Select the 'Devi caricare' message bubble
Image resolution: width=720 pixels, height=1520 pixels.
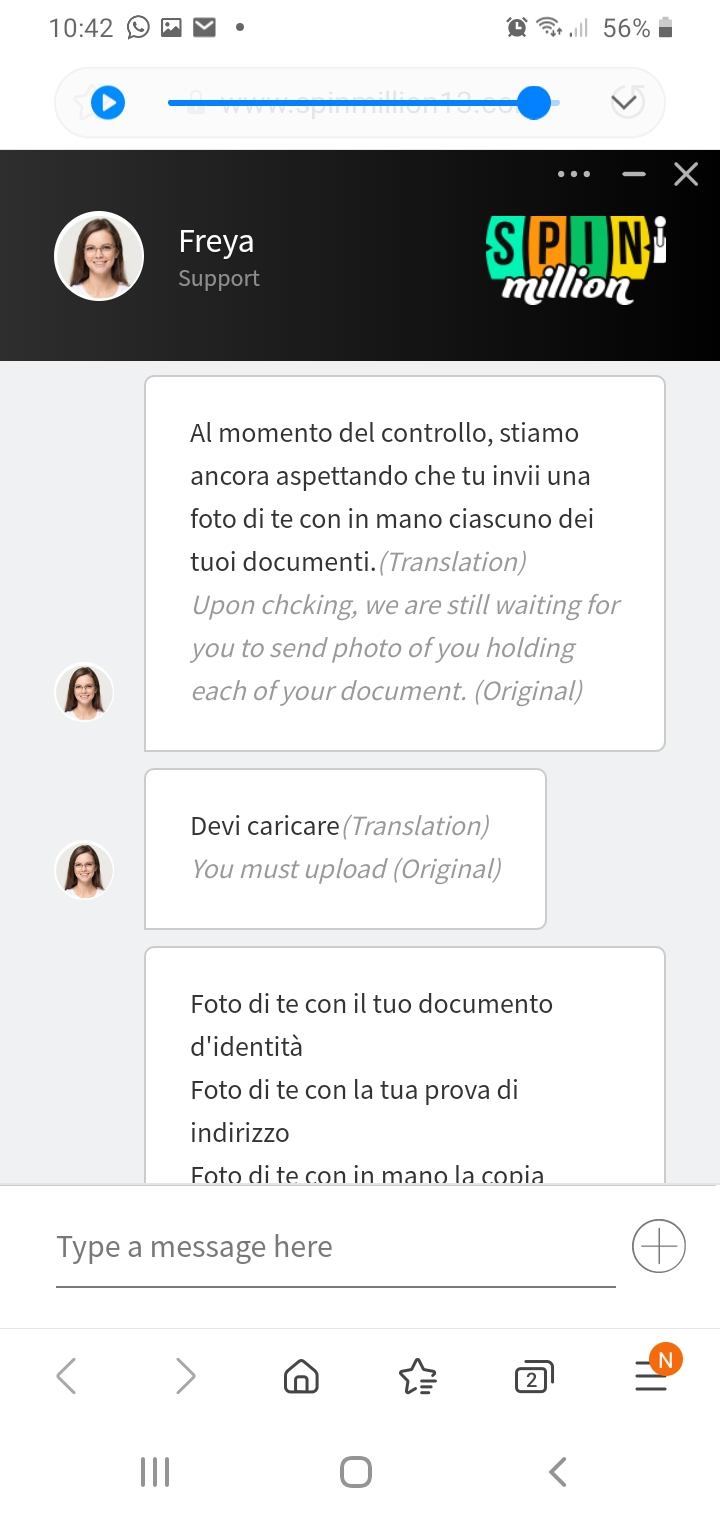pyautogui.click(x=345, y=848)
